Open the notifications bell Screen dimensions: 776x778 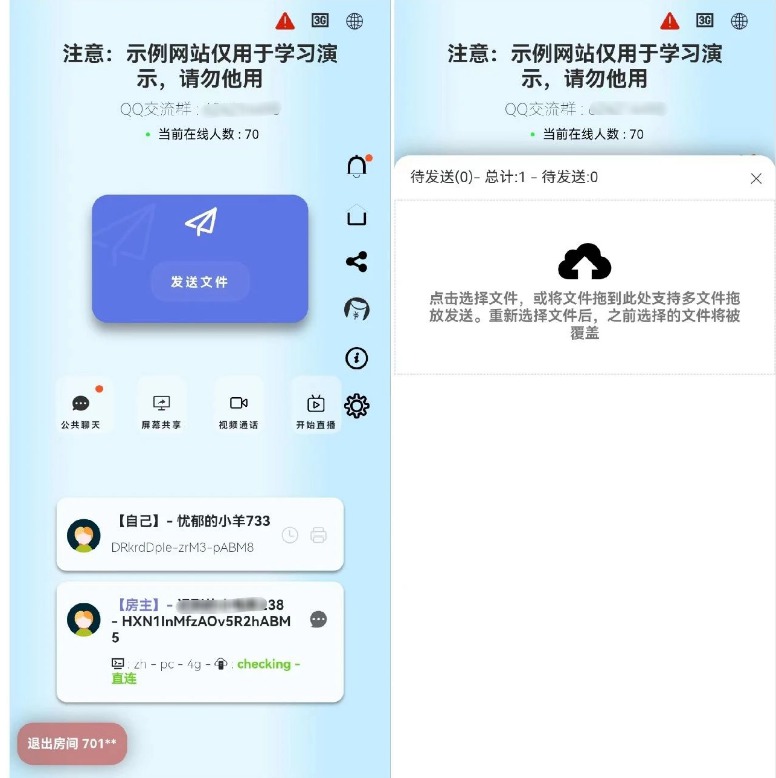pos(356,167)
